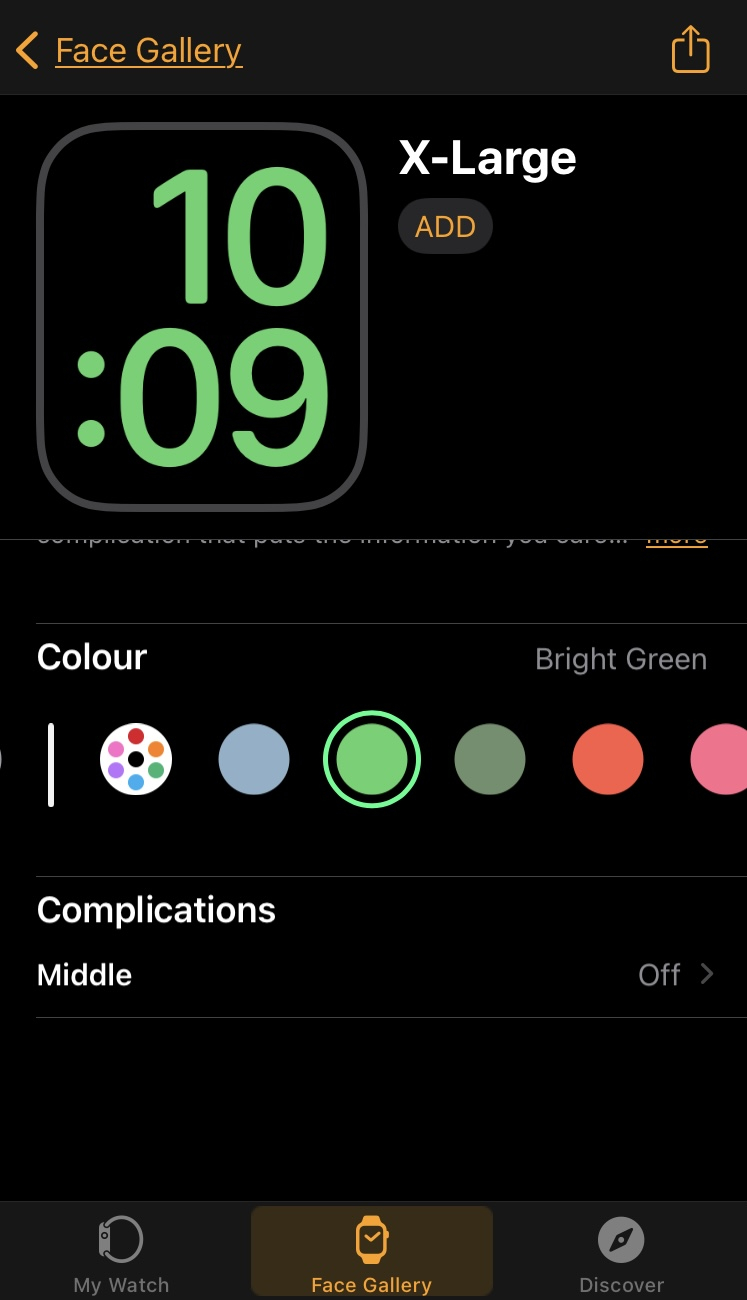Image resolution: width=747 pixels, height=1300 pixels.
Task: Select the light blue colour swatch
Action: 254,759
